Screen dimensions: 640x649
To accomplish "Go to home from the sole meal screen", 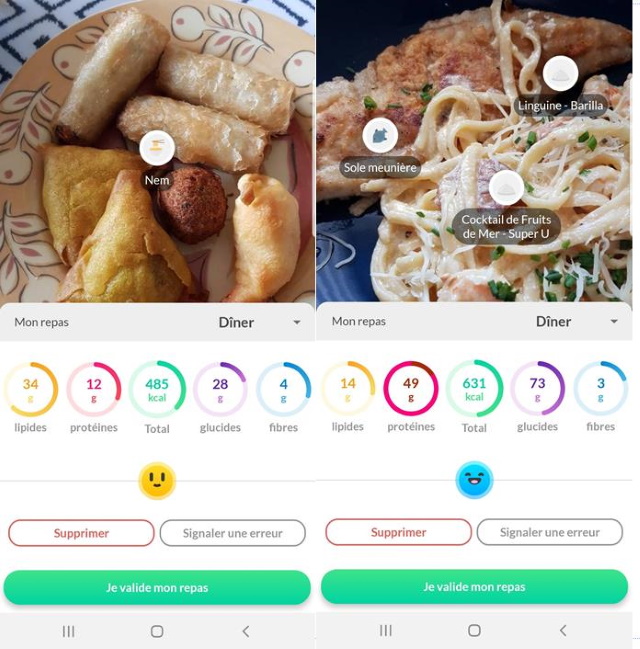I will 474,631.
